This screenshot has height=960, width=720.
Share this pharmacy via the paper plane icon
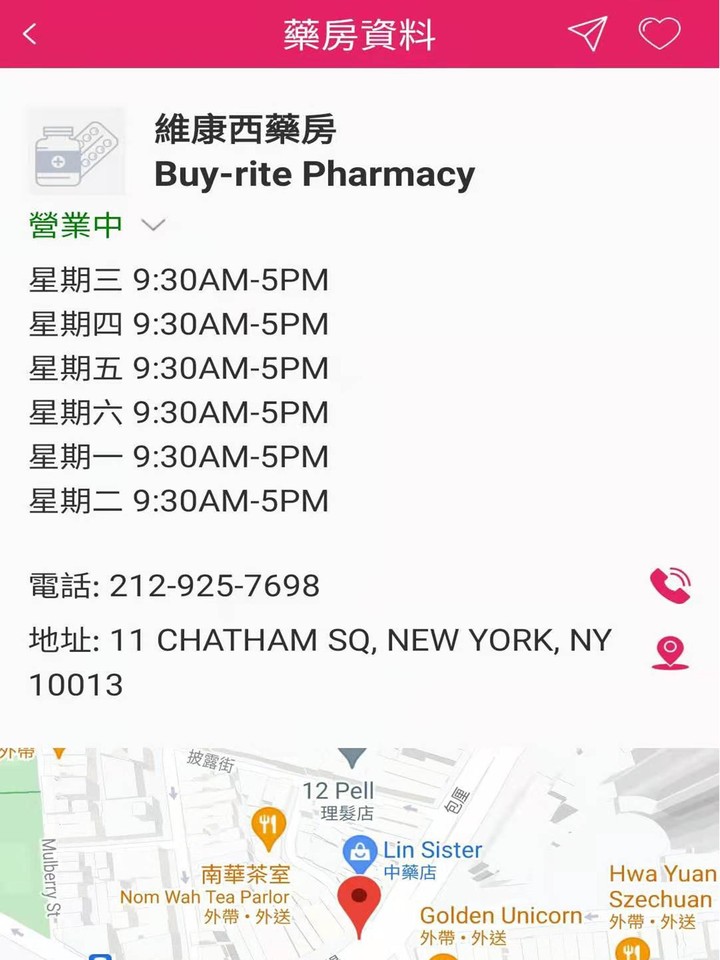click(x=587, y=34)
